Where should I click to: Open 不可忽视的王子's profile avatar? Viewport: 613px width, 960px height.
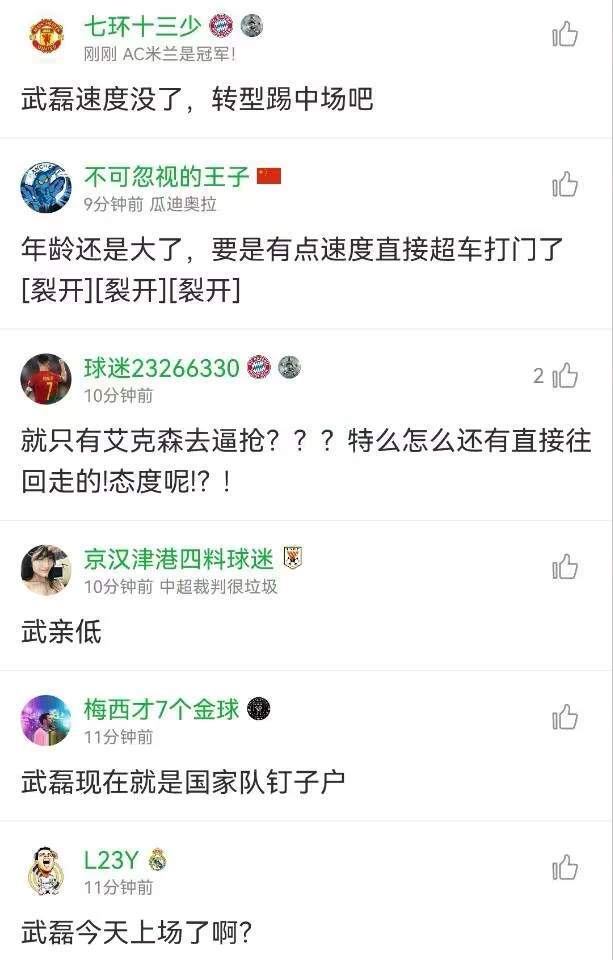45,187
